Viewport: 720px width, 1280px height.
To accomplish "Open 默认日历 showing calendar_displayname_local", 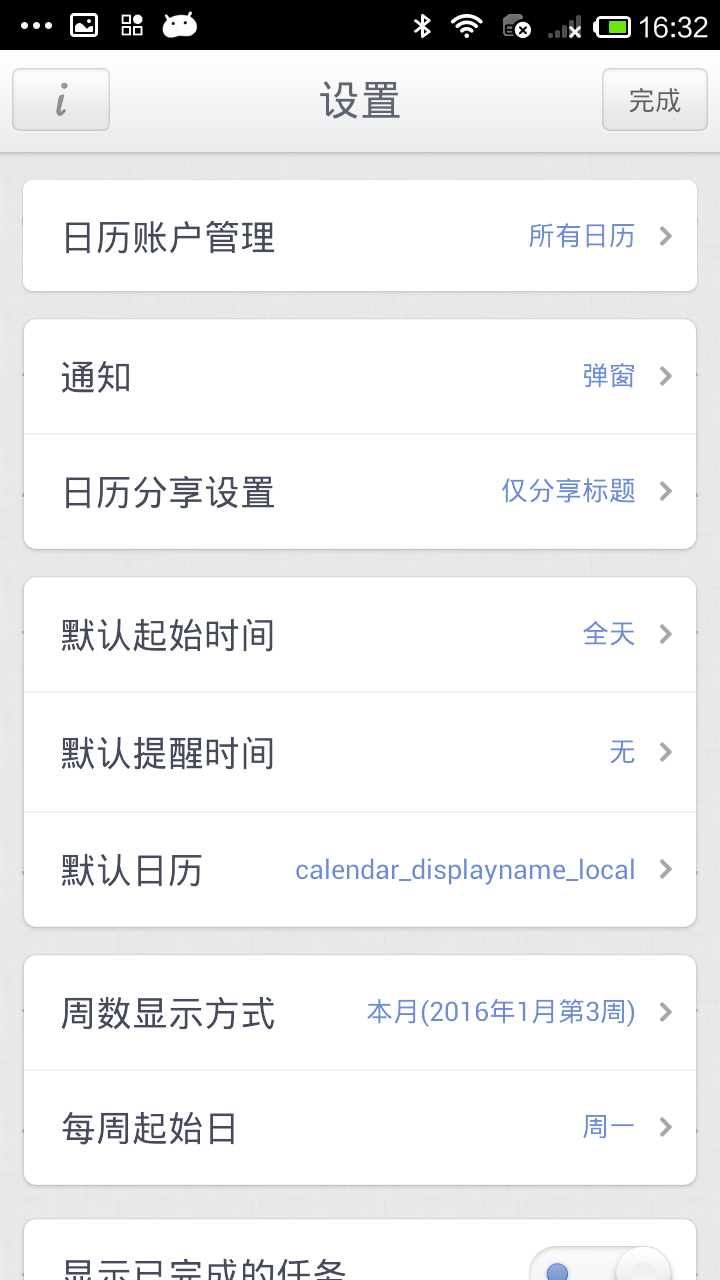I will [x=360, y=869].
